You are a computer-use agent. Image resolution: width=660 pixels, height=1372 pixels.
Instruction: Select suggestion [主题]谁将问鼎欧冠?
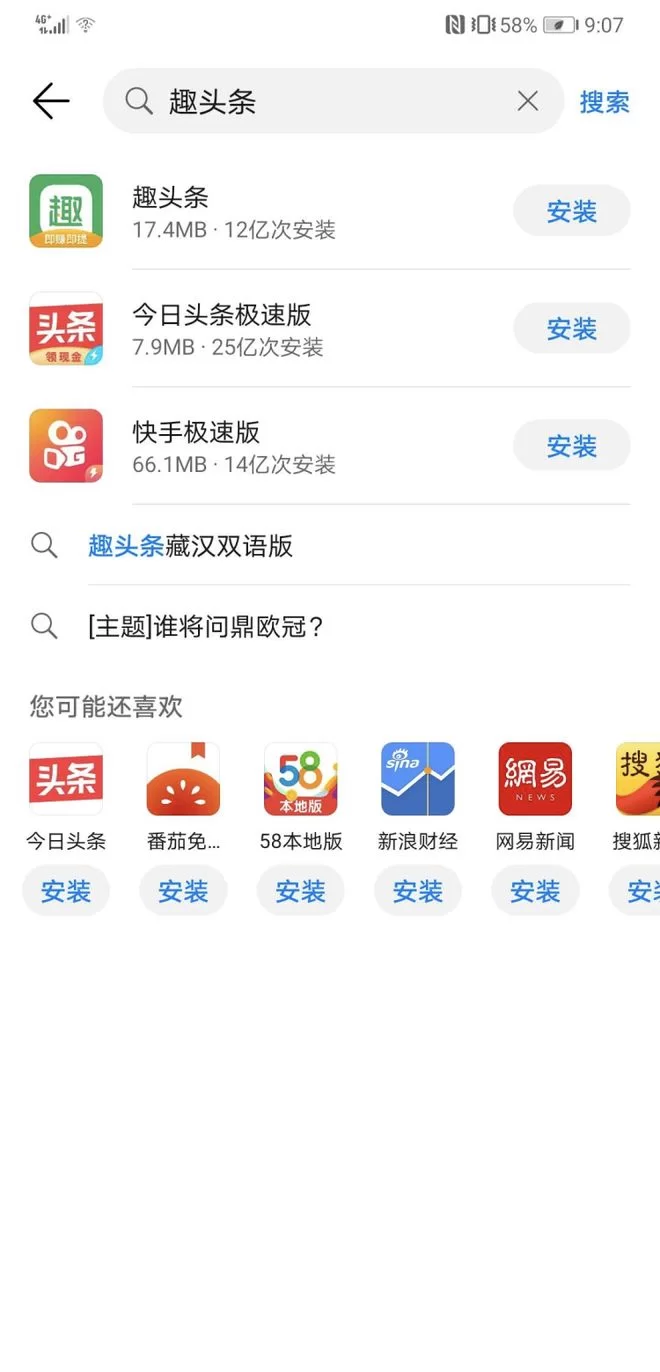(x=205, y=627)
